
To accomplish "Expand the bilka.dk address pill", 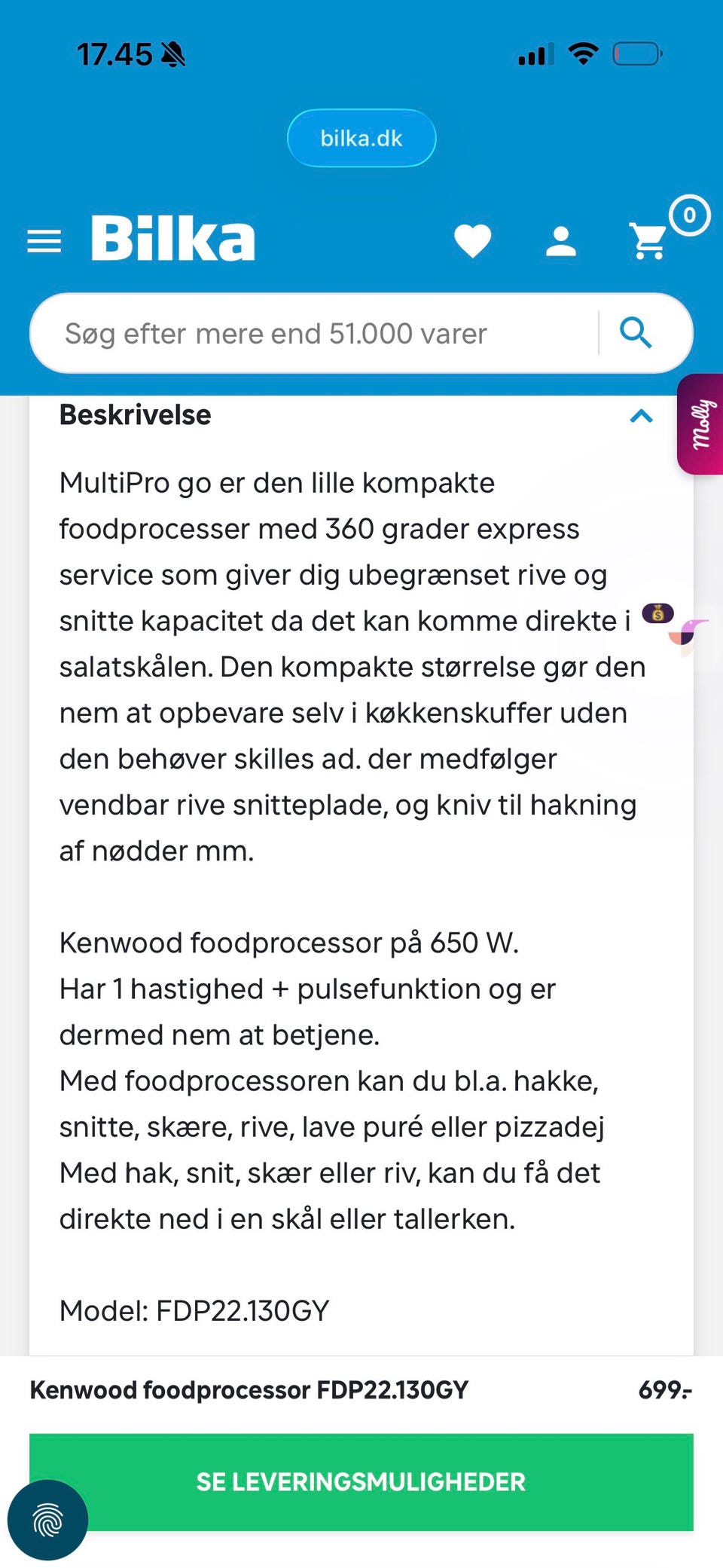I will pyautogui.click(x=361, y=138).
